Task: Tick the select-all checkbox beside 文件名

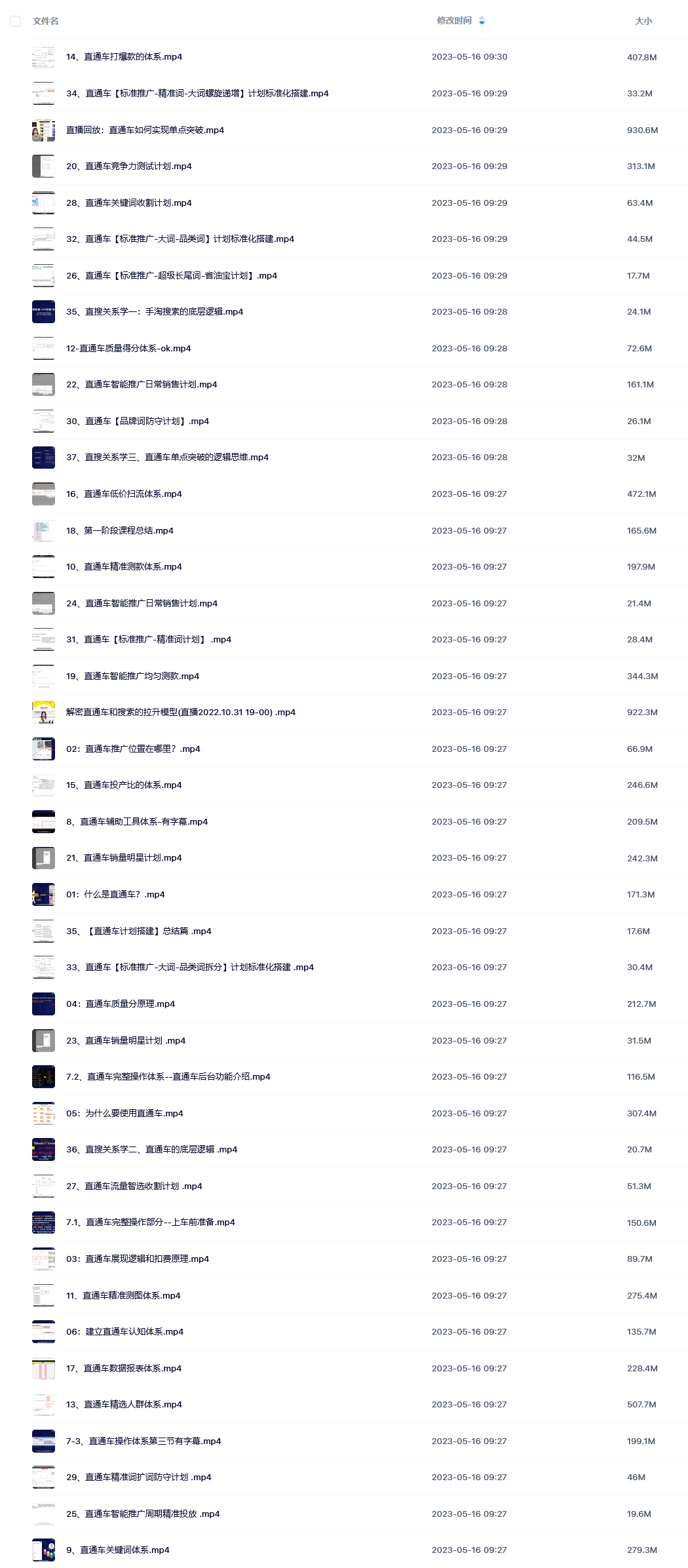Action: tap(16, 21)
